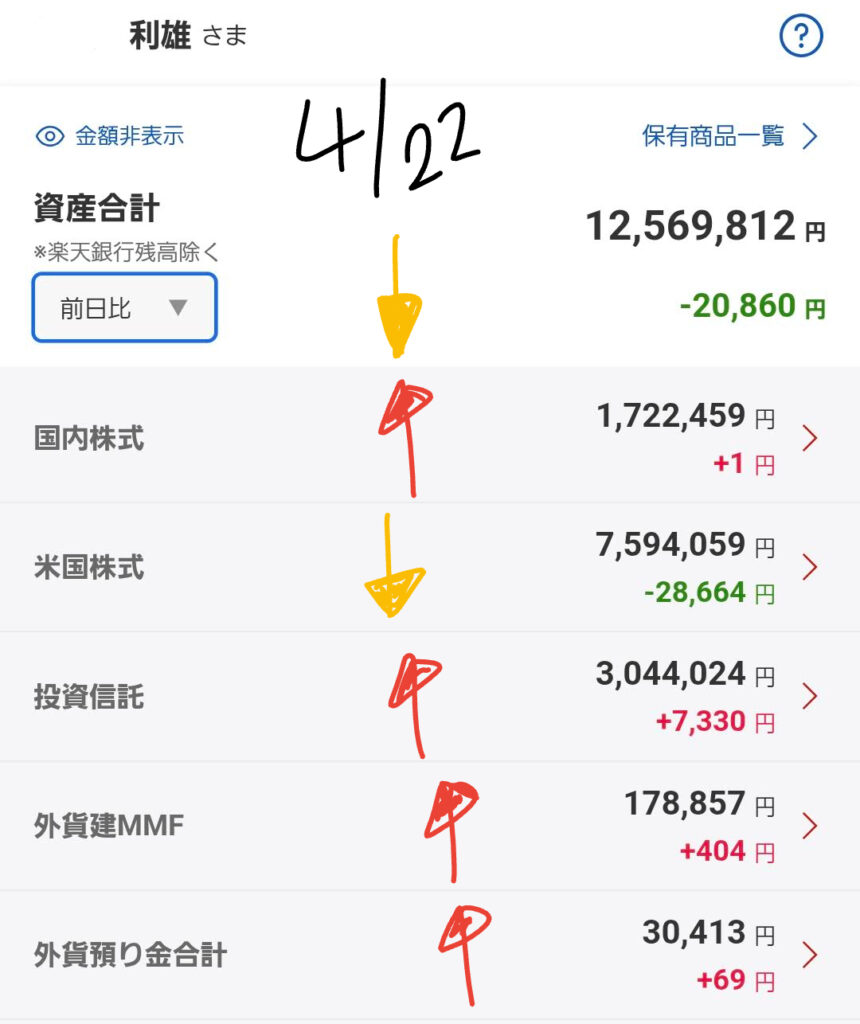Hide amounts with 金額非表示
860x1024 pixels.
(110, 136)
